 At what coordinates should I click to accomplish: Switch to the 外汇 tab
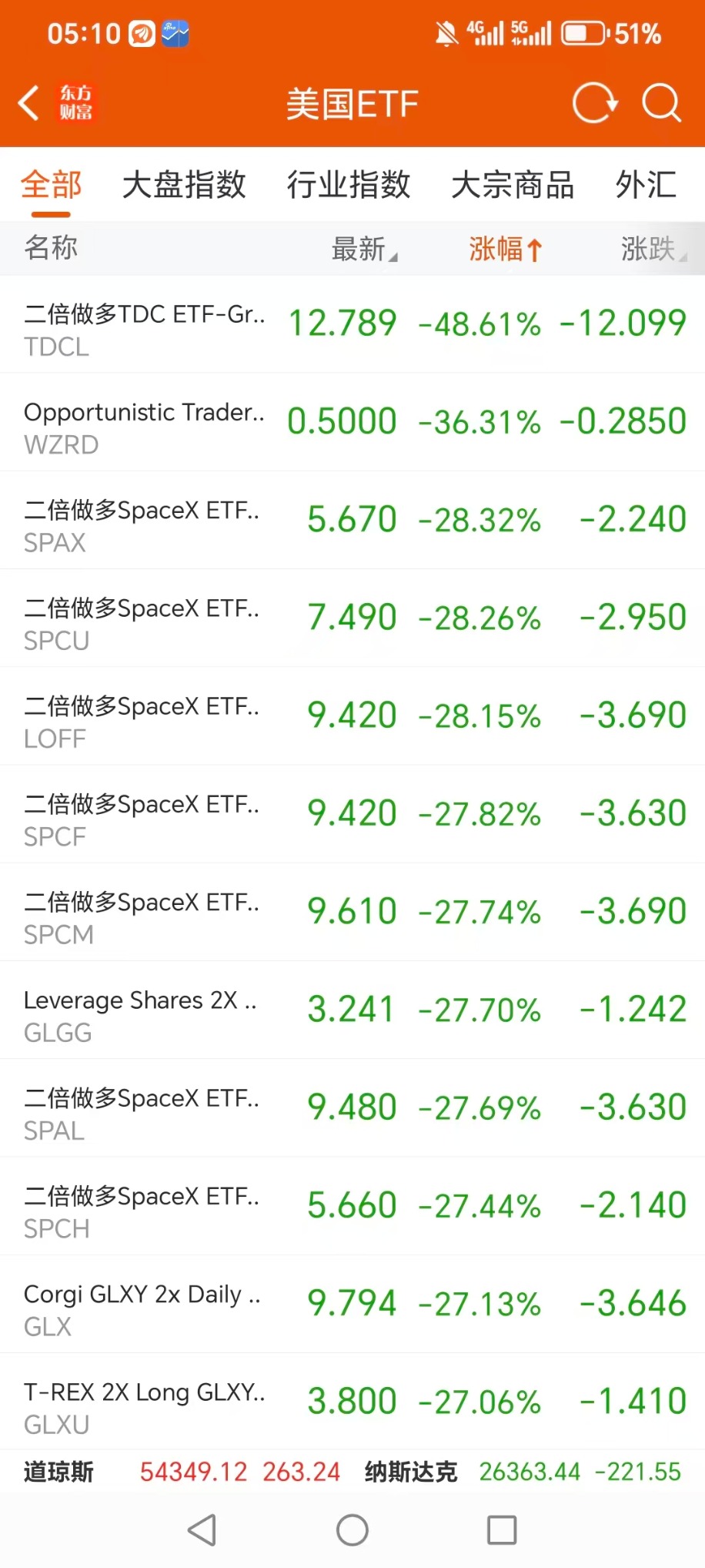point(646,185)
